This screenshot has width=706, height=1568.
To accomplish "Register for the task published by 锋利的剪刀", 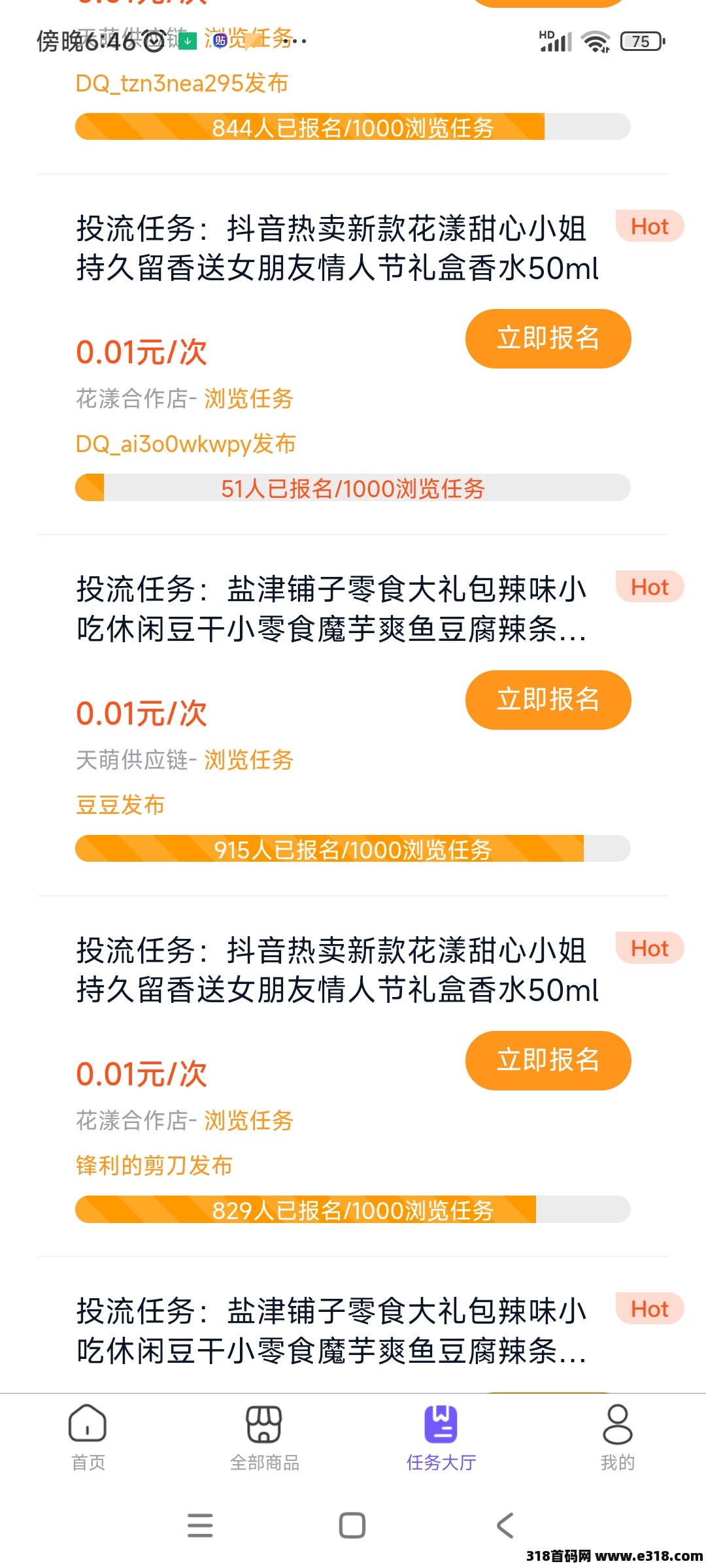I will (548, 1060).
